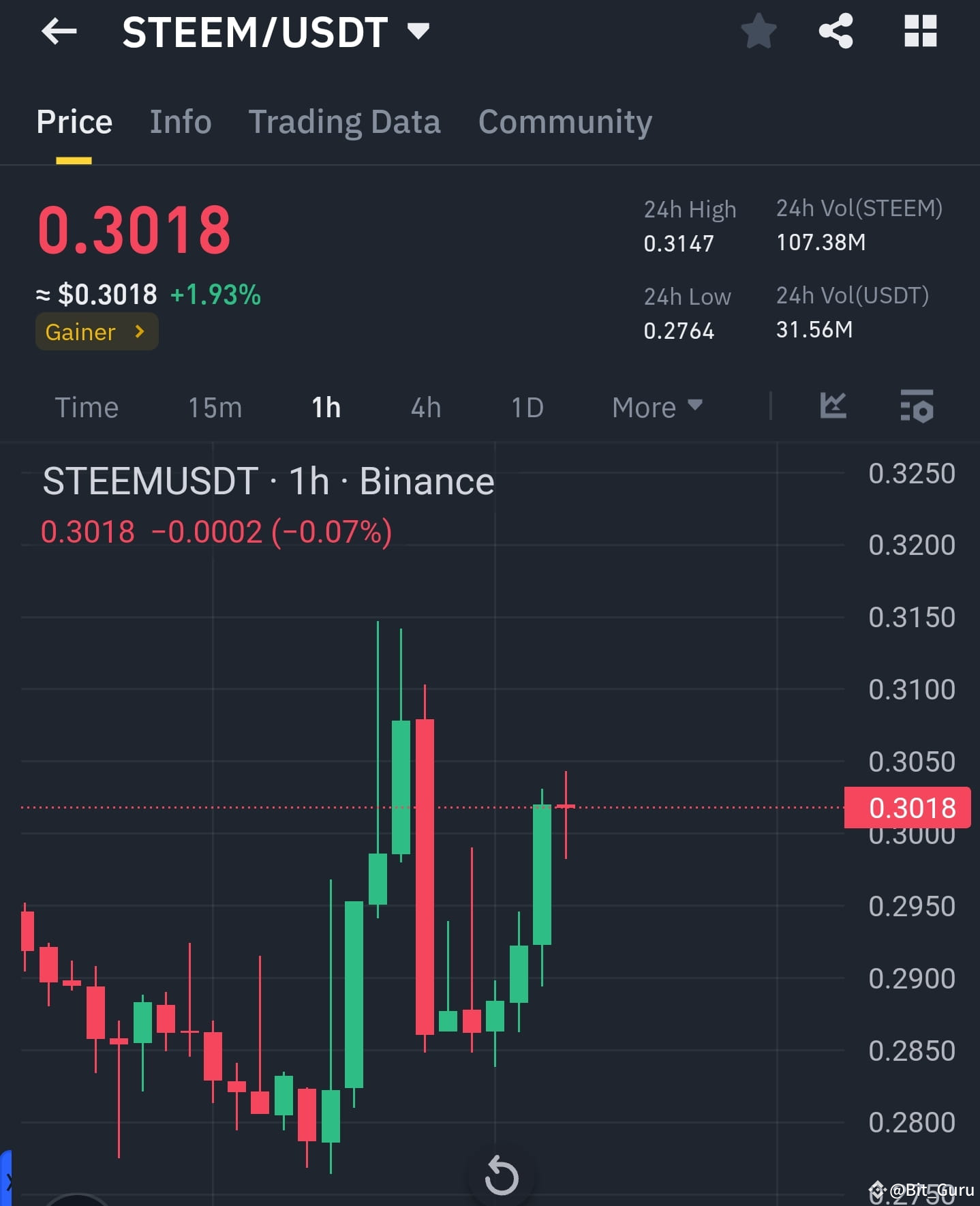Click the red 0.3018 price label on axis
The width and height of the screenshot is (980, 1206).
point(907,807)
